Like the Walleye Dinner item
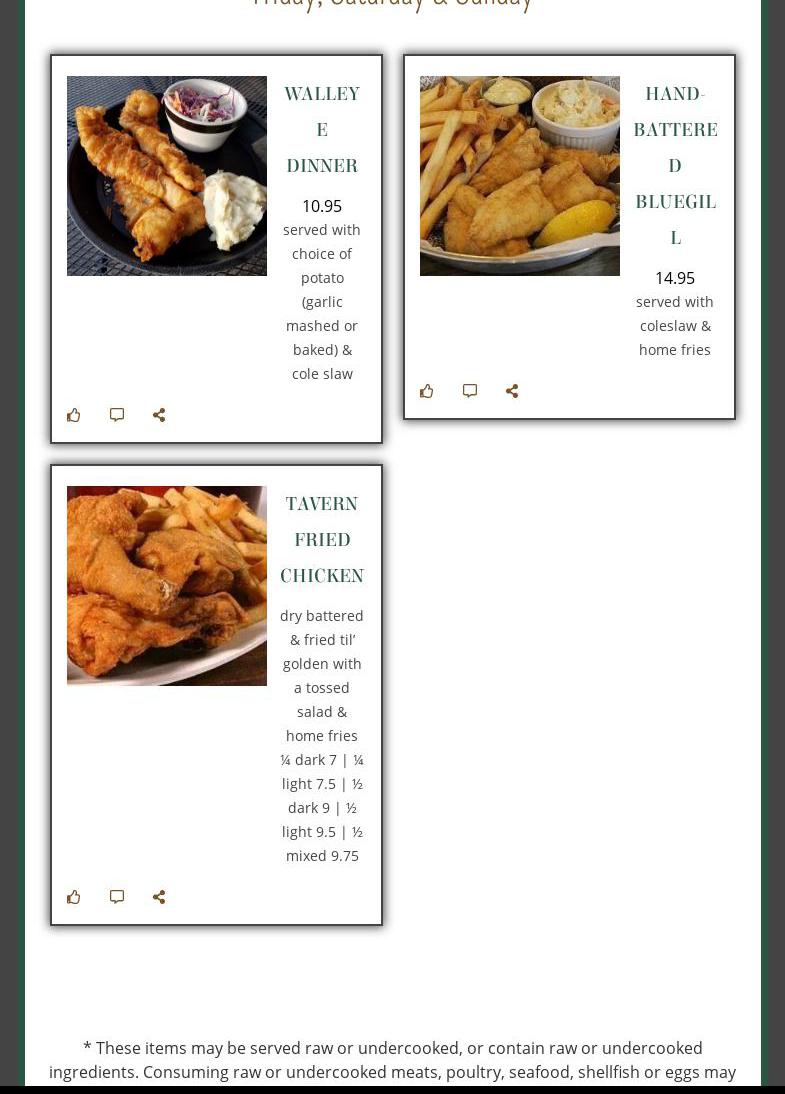 click(x=74, y=415)
